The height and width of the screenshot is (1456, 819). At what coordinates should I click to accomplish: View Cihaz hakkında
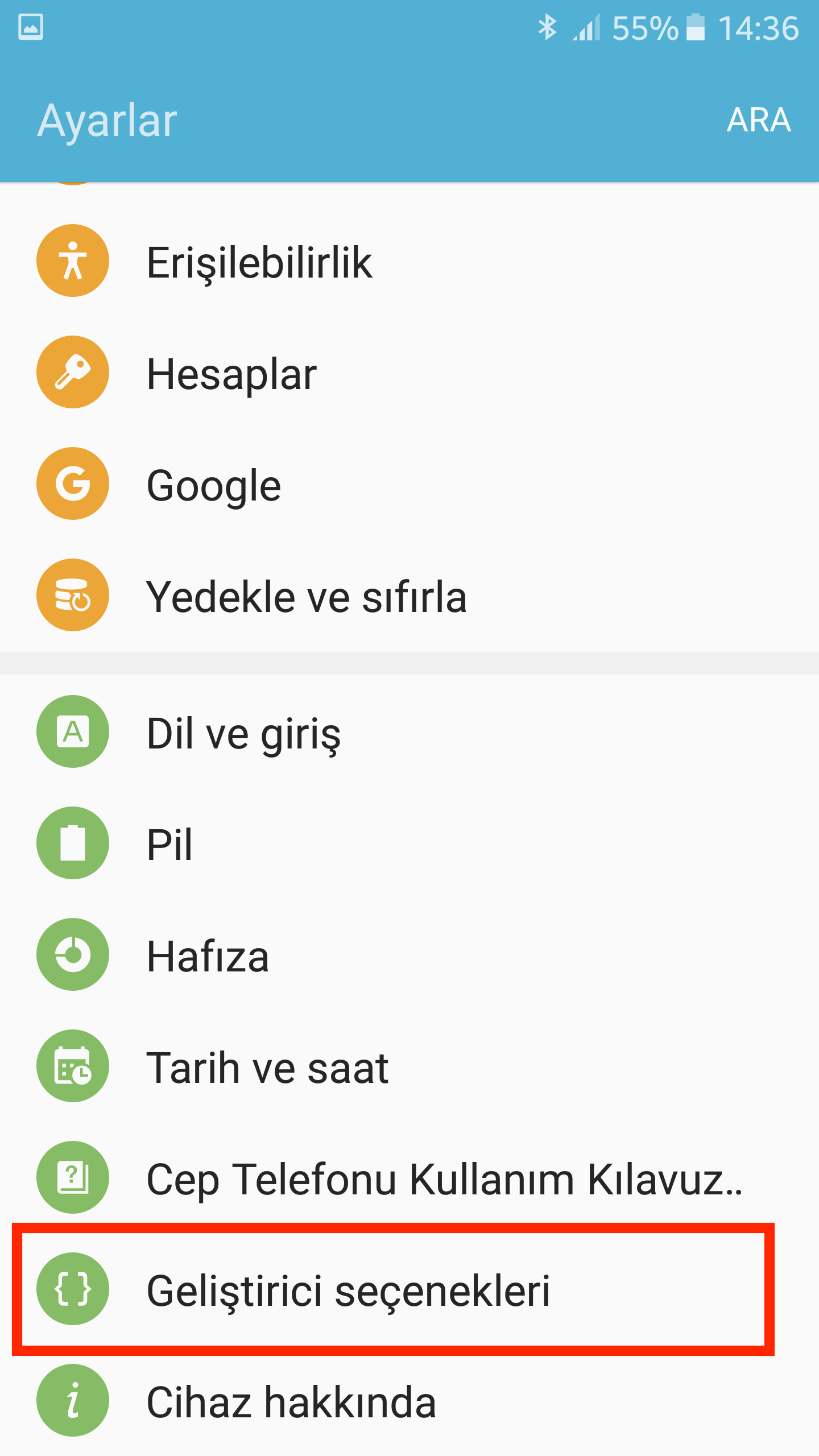[x=409, y=1401]
